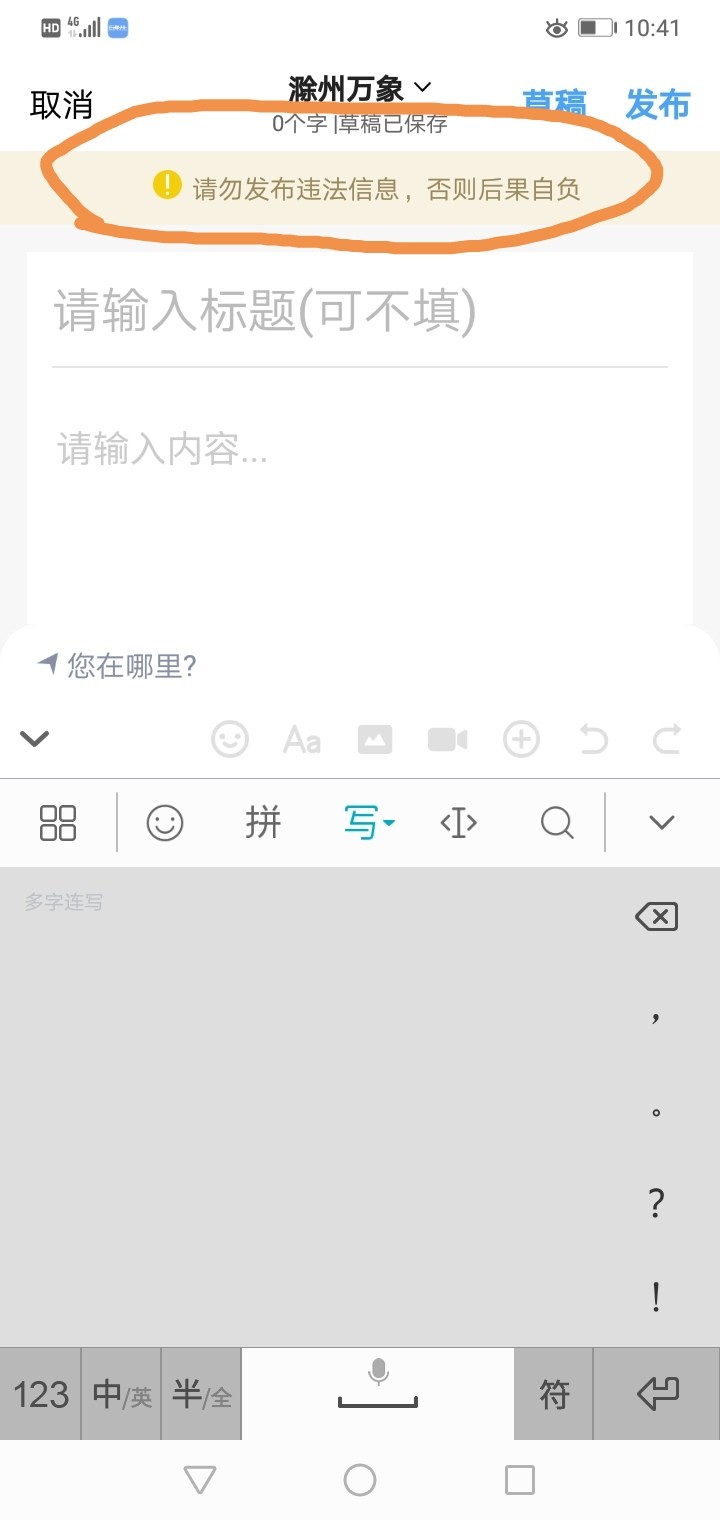The image size is (720, 1520).
Task: Open the 符 symbols key
Action: point(554,1394)
